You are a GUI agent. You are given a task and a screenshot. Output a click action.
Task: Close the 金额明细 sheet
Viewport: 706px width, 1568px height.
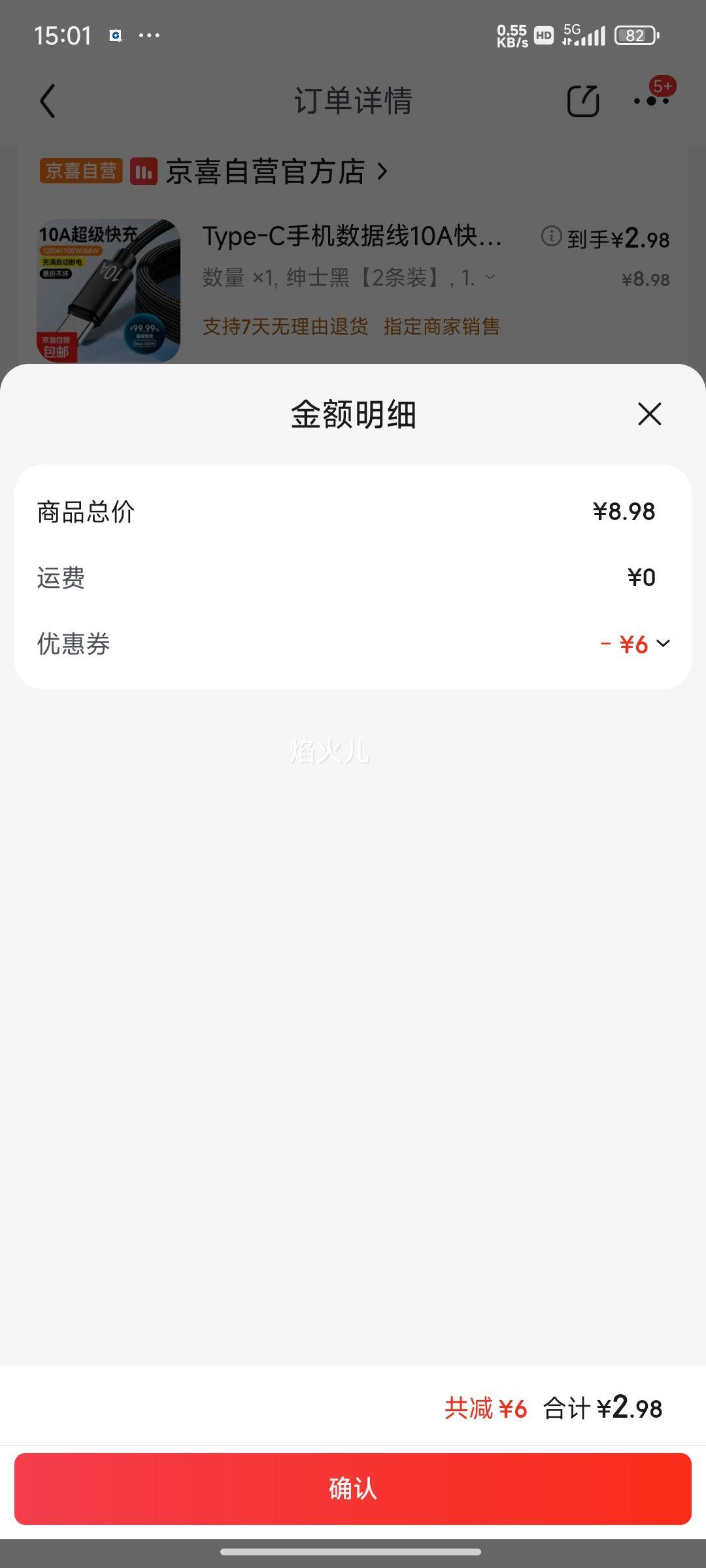point(649,414)
